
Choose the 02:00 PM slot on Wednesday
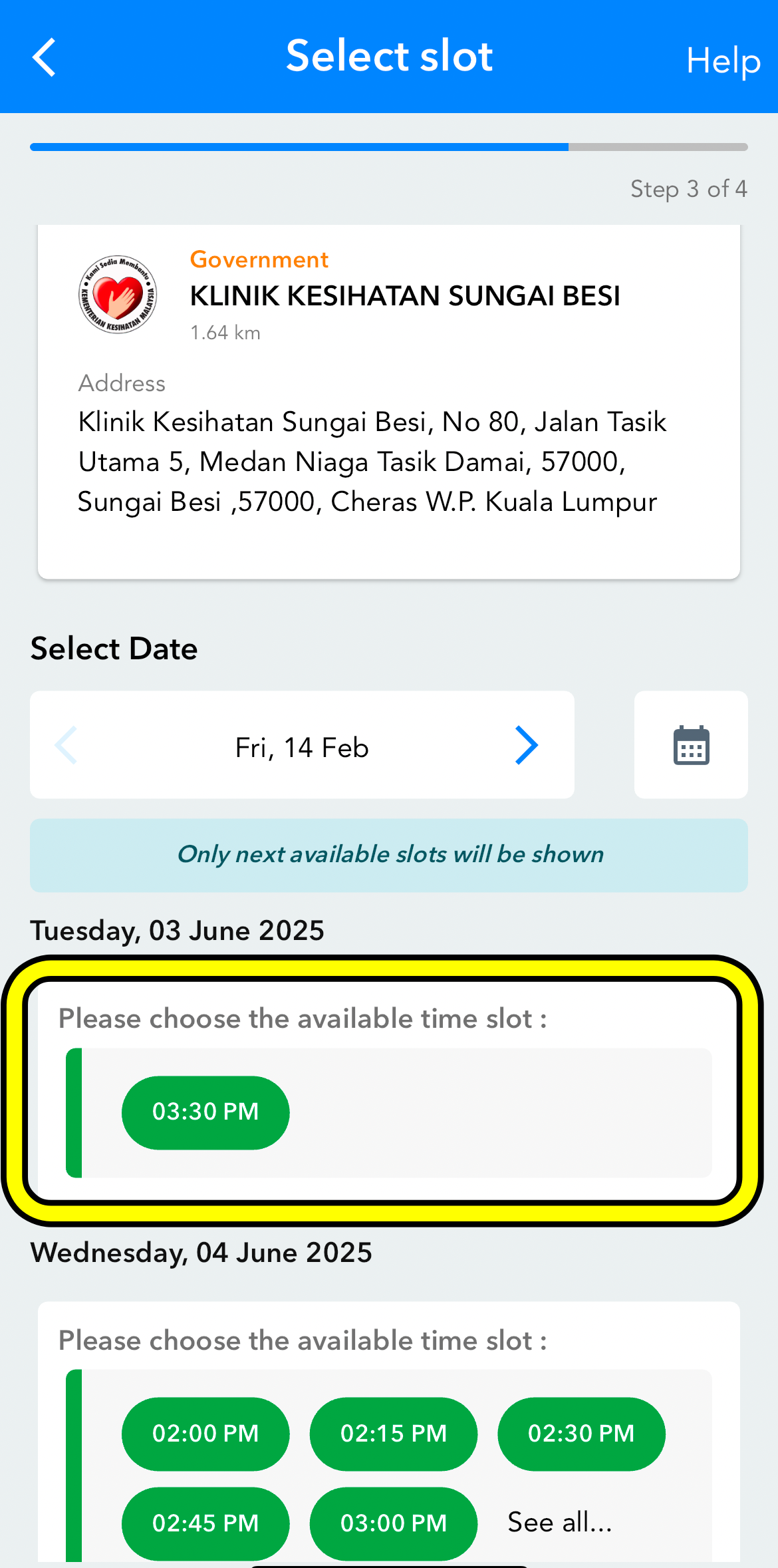tap(205, 1434)
